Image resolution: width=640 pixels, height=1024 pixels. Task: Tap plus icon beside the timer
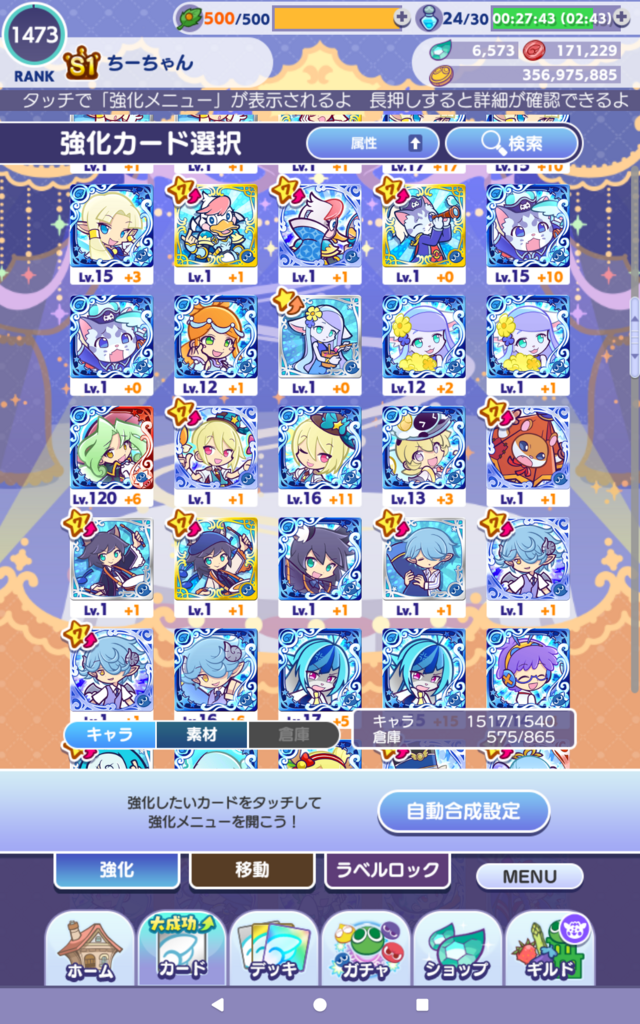(x=621, y=18)
